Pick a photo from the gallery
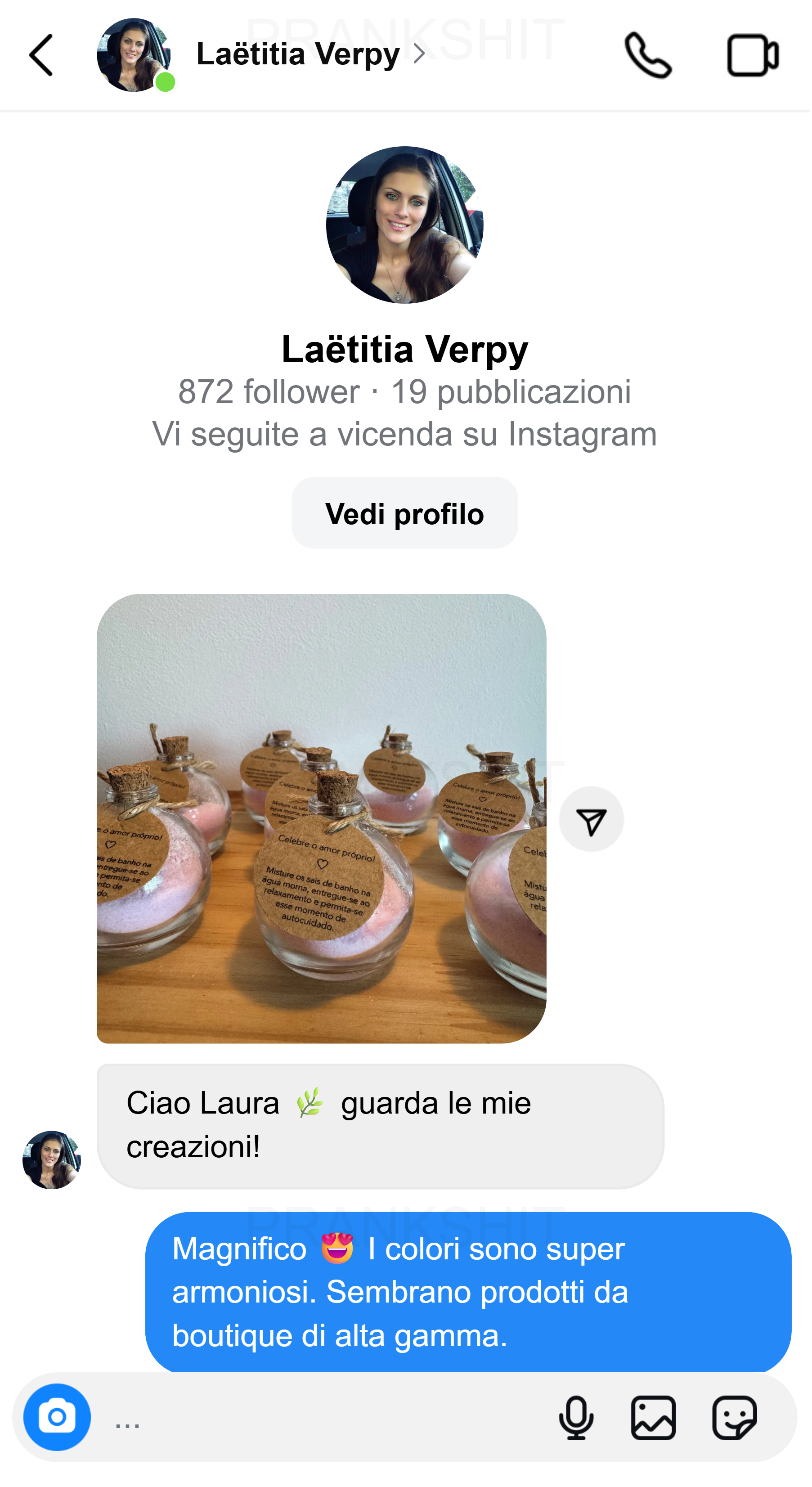The image size is (812, 1487). 653,1418
